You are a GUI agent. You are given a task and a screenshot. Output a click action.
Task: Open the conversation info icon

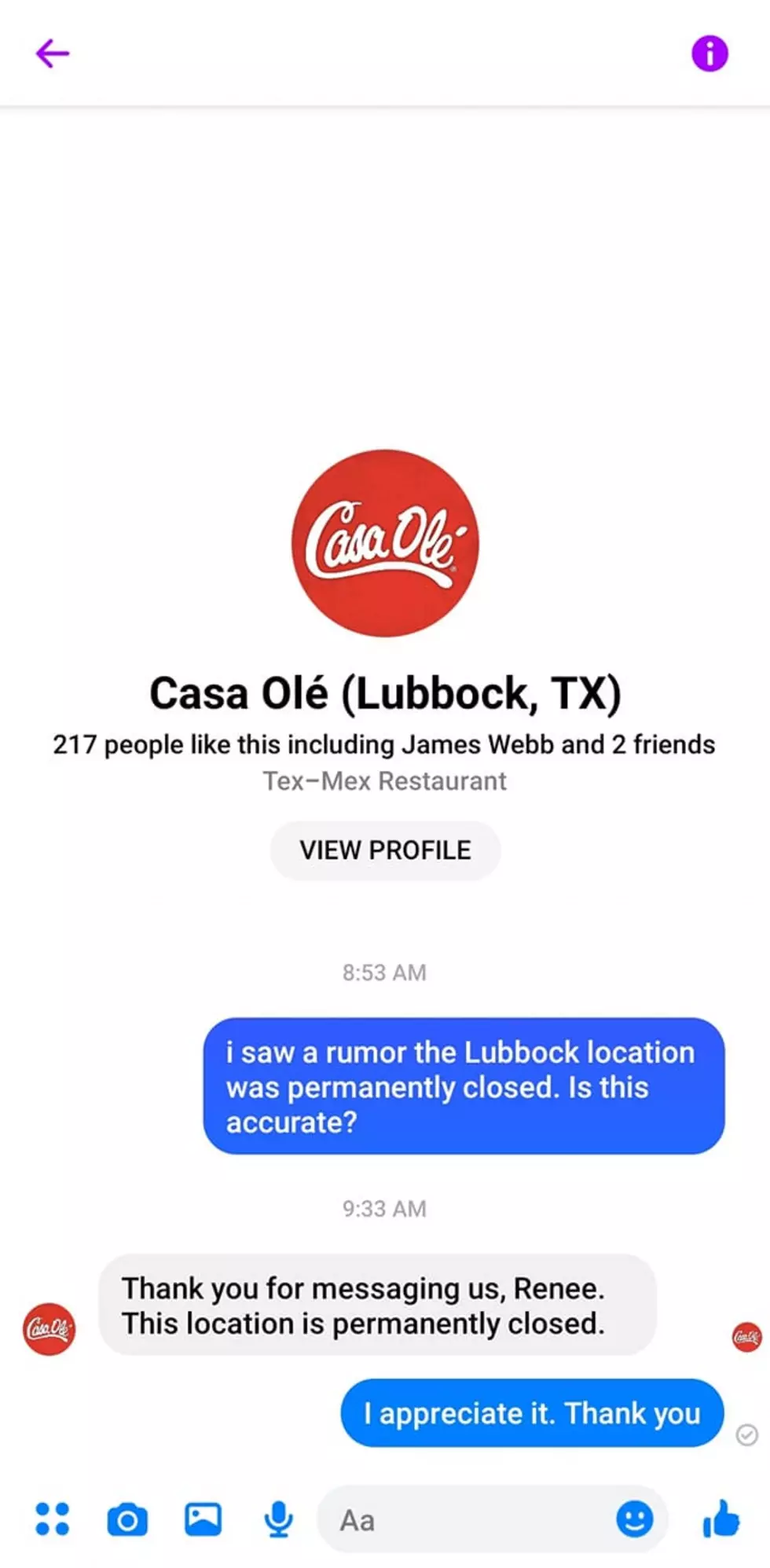709,53
